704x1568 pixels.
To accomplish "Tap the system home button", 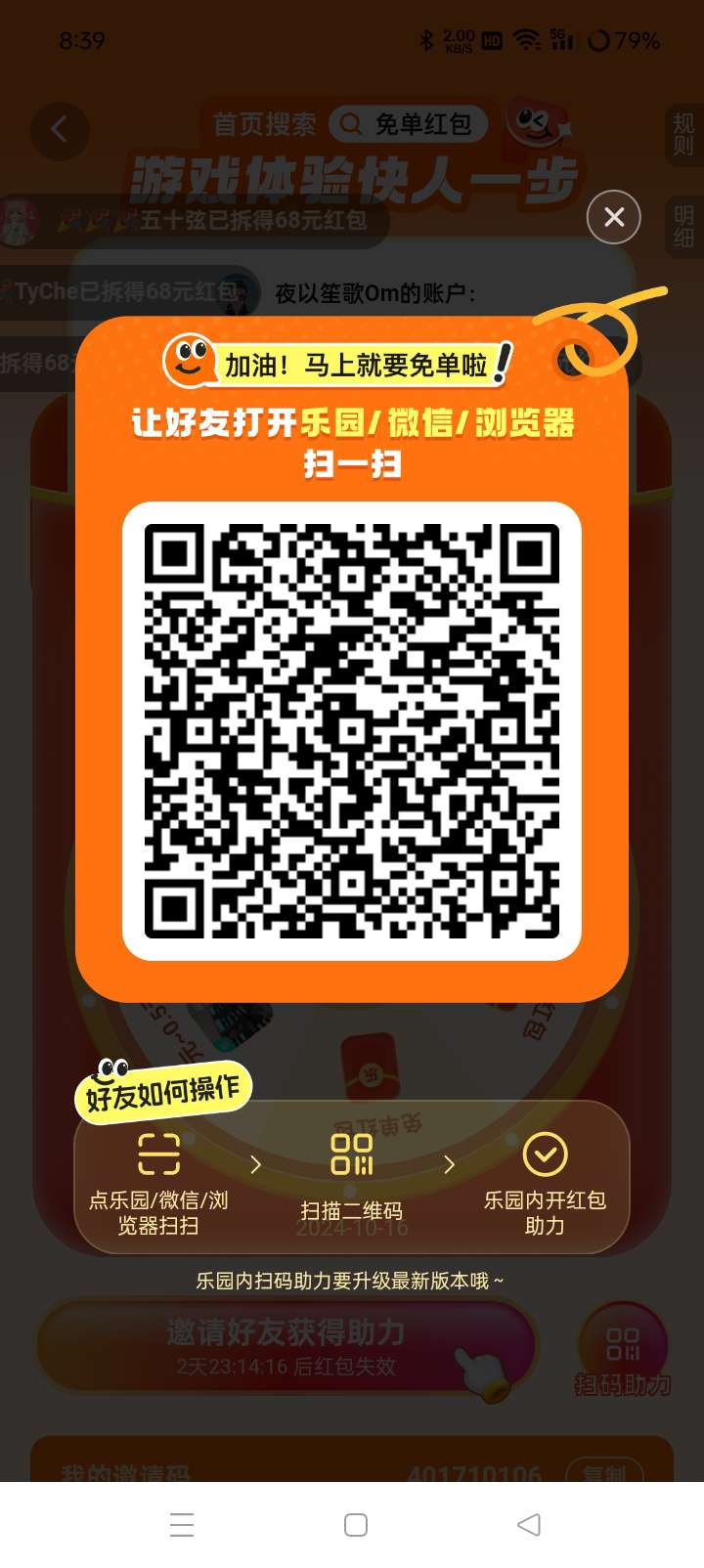I will click(x=356, y=1525).
